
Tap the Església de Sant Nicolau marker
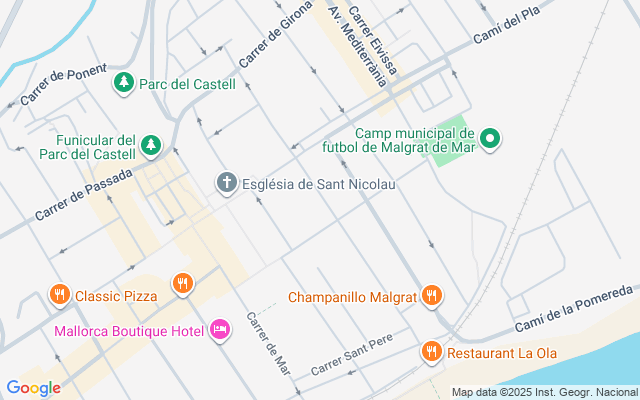pos(227,183)
